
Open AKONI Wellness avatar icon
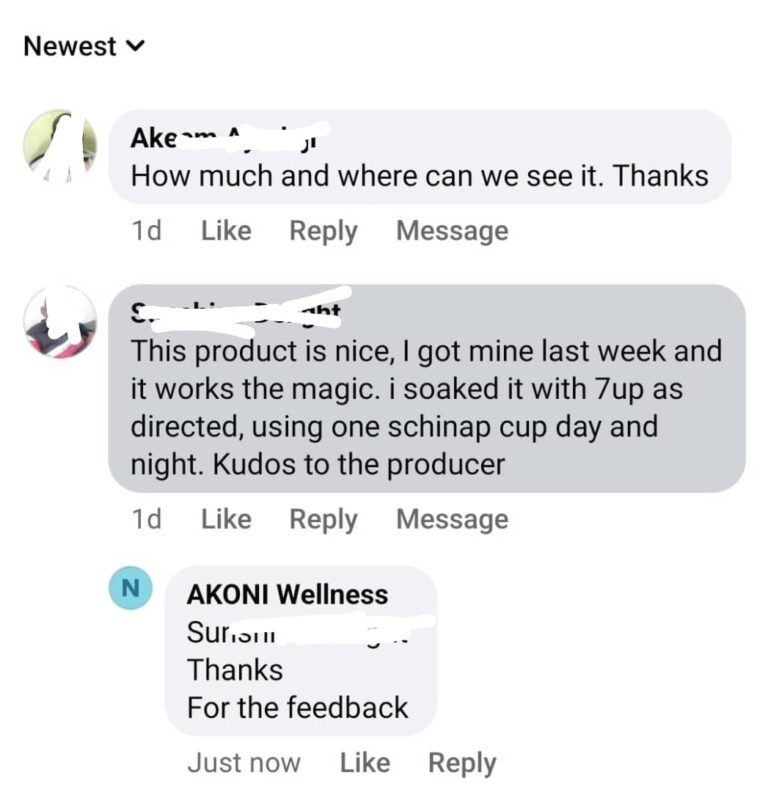[x=131, y=588]
